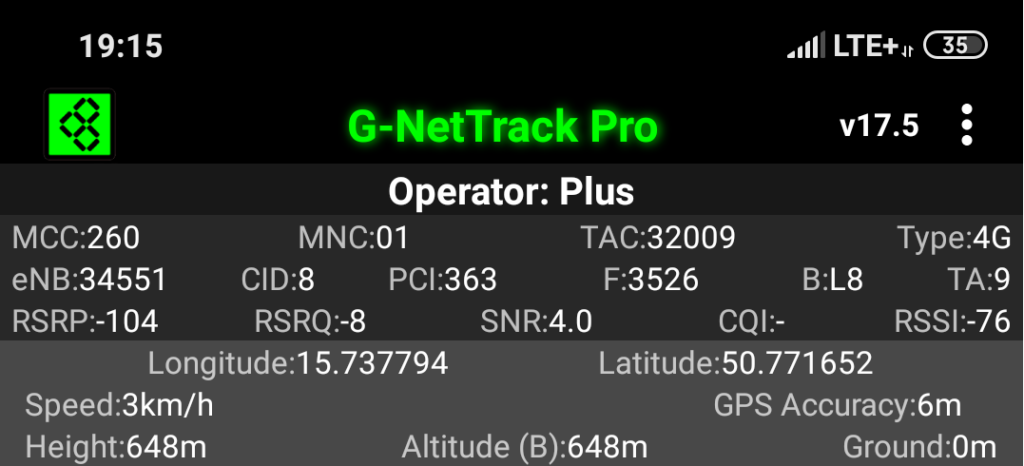The image size is (1024, 466).
Task: Open the three-dot overflow menu
Action: [966, 126]
